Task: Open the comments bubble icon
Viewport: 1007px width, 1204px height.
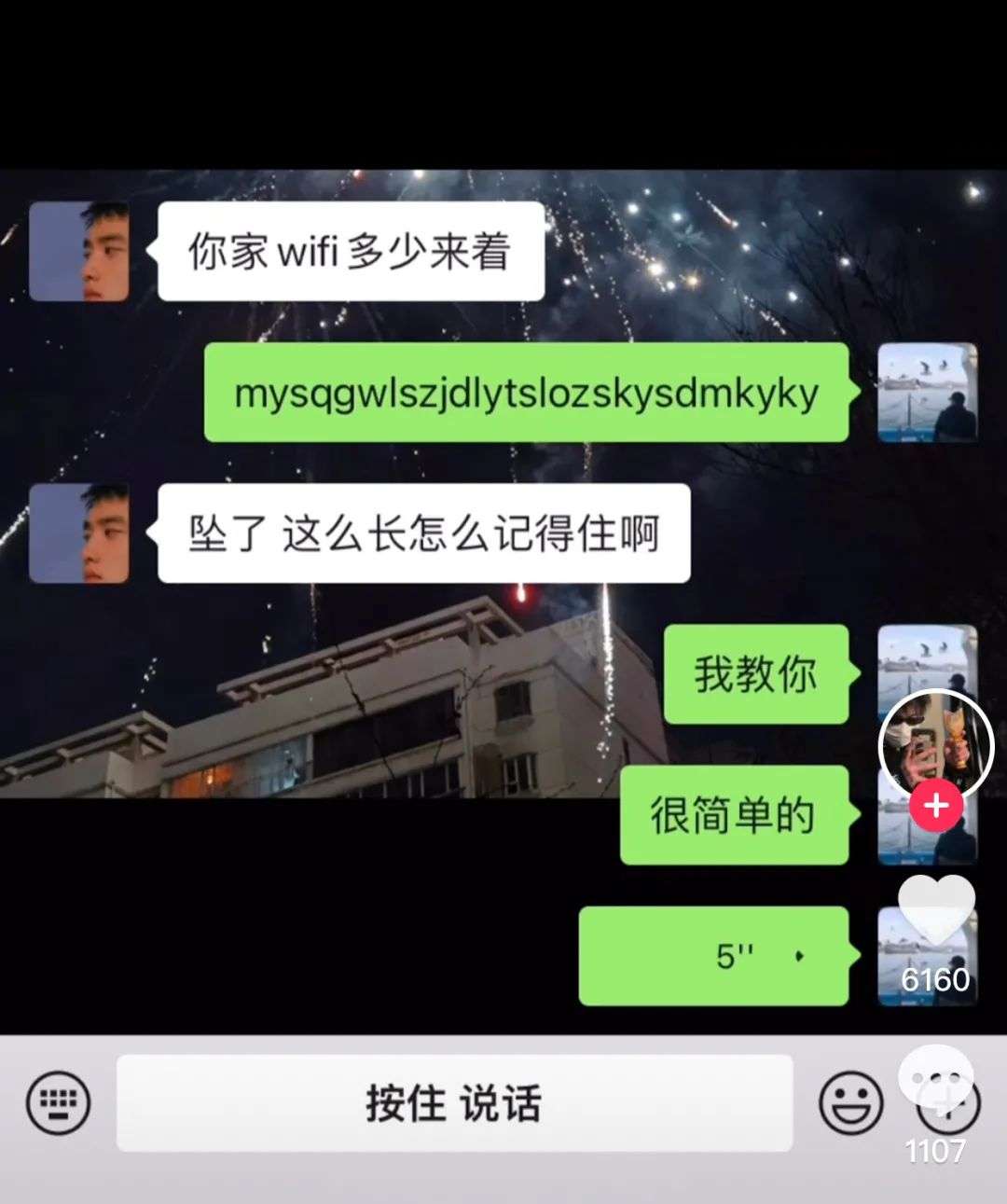Action: click(936, 1076)
